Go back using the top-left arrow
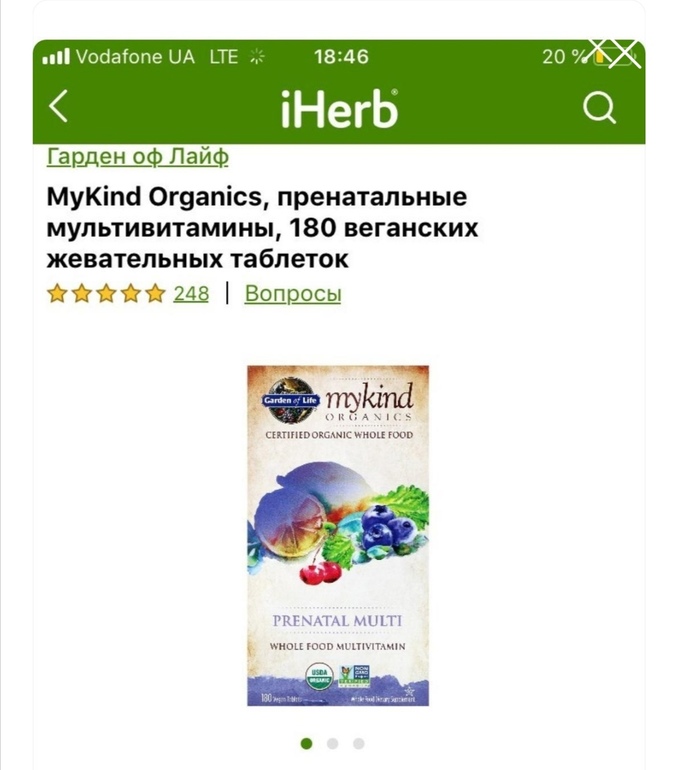This screenshot has width=678, height=770. pyautogui.click(x=59, y=106)
